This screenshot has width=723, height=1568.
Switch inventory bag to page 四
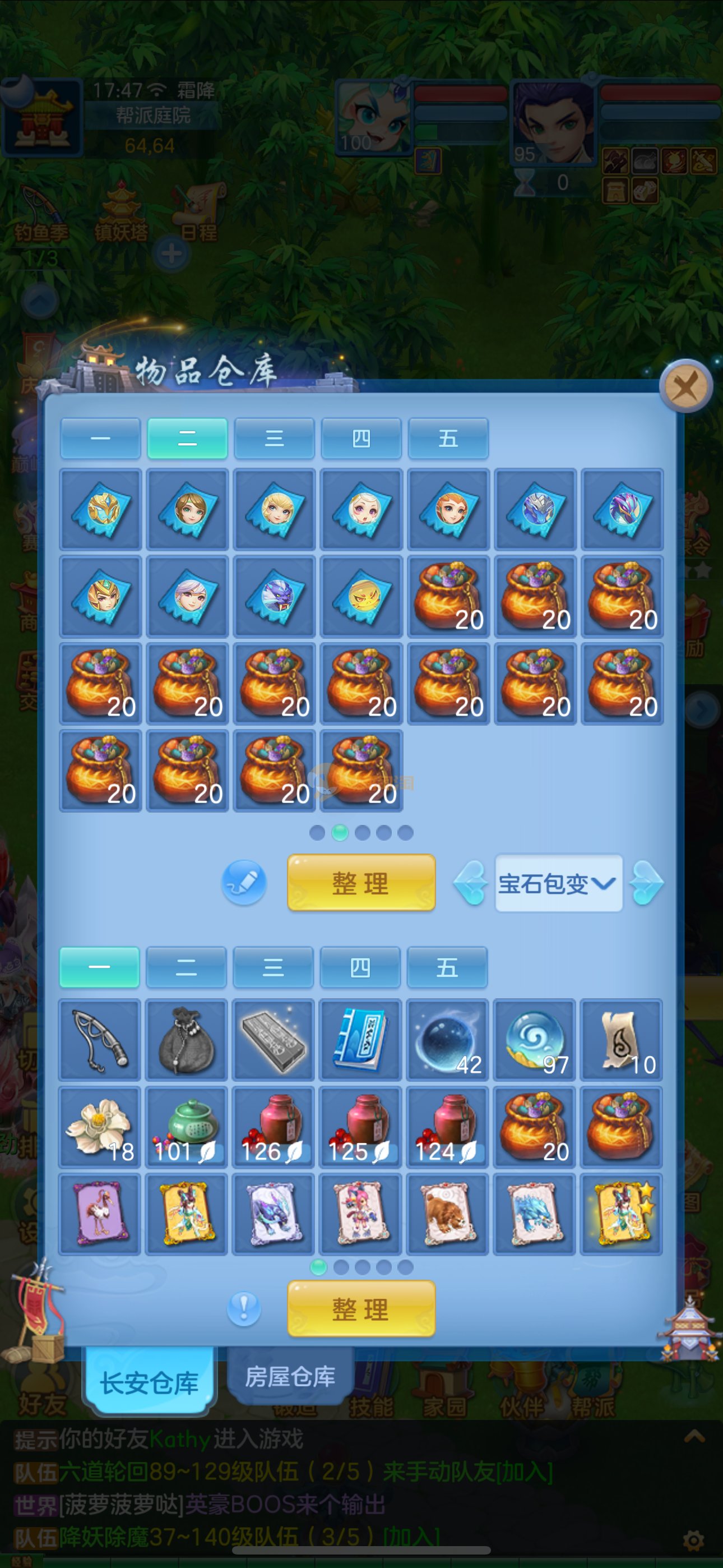point(360,967)
